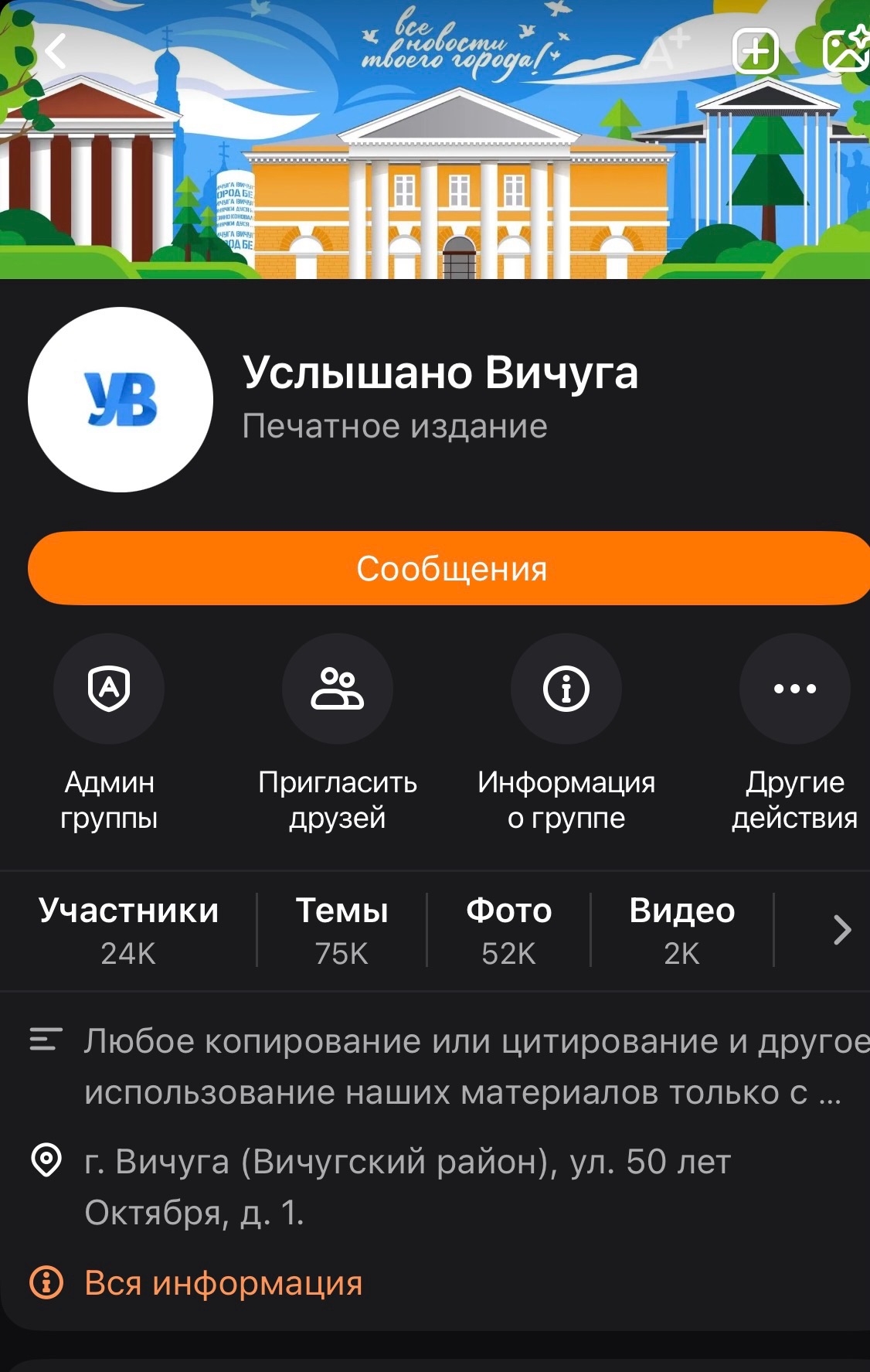Open the Фото section
The width and height of the screenshot is (870, 1372).
point(508,930)
